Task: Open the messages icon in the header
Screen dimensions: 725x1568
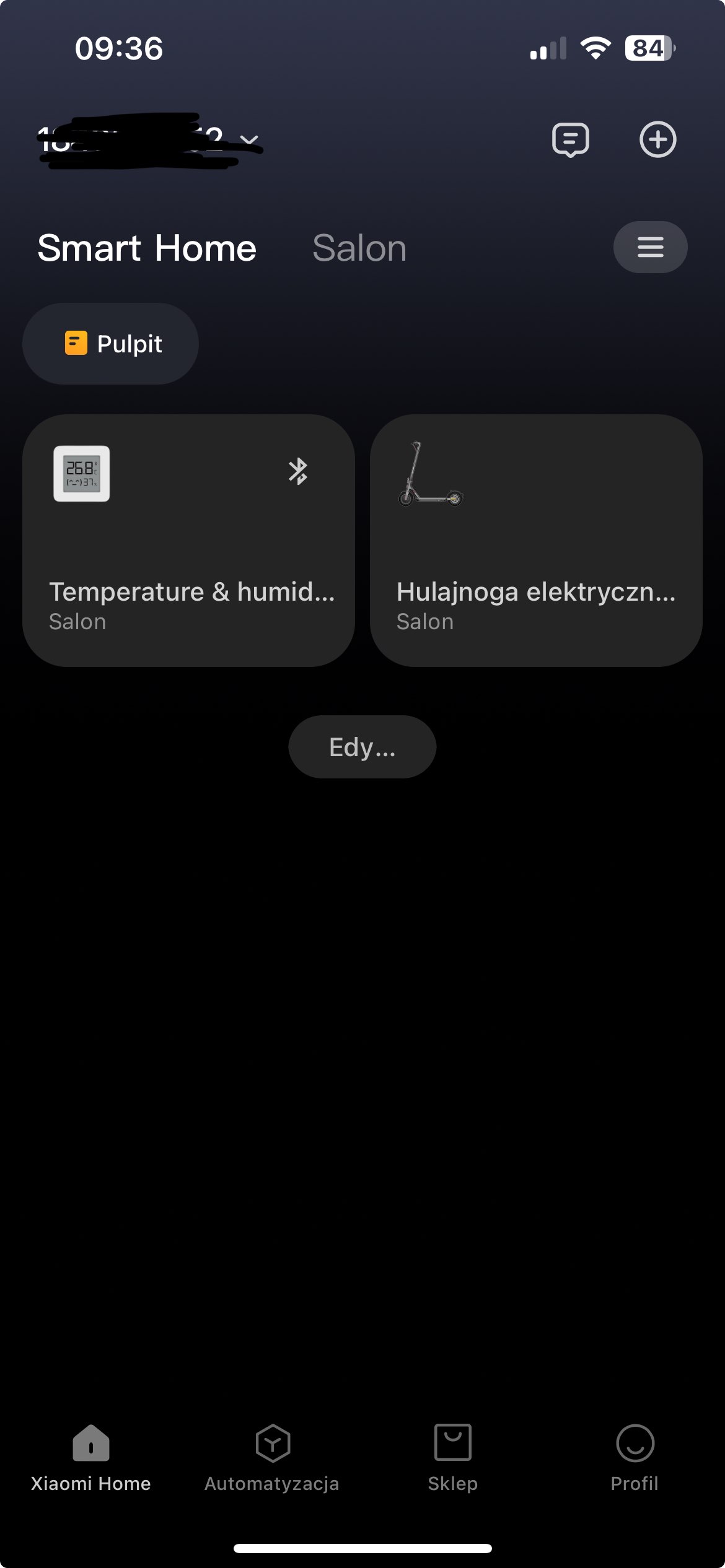Action: tap(570, 139)
